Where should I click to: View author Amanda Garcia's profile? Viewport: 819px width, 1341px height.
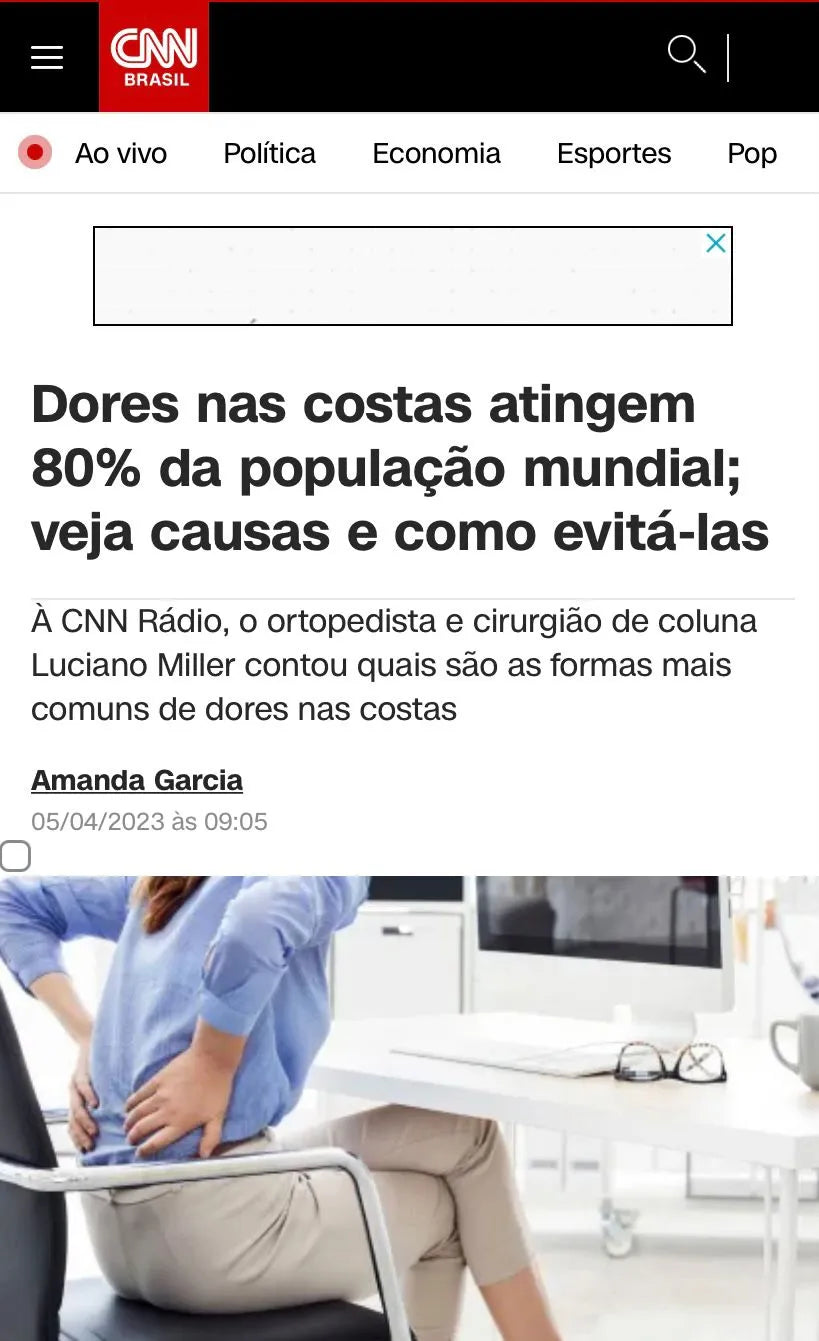point(137,780)
